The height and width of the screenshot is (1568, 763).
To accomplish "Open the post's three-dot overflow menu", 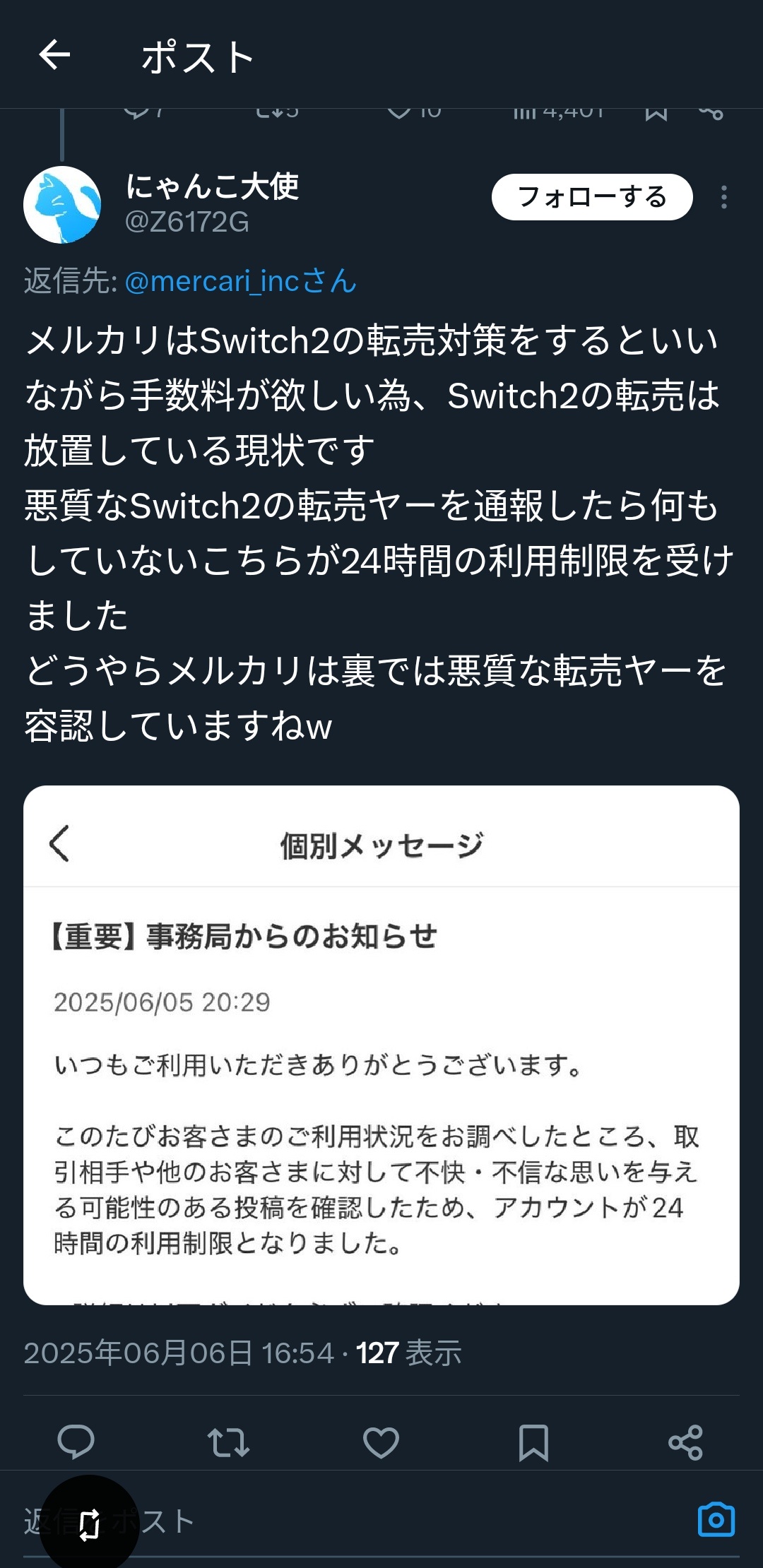I will tap(723, 197).
